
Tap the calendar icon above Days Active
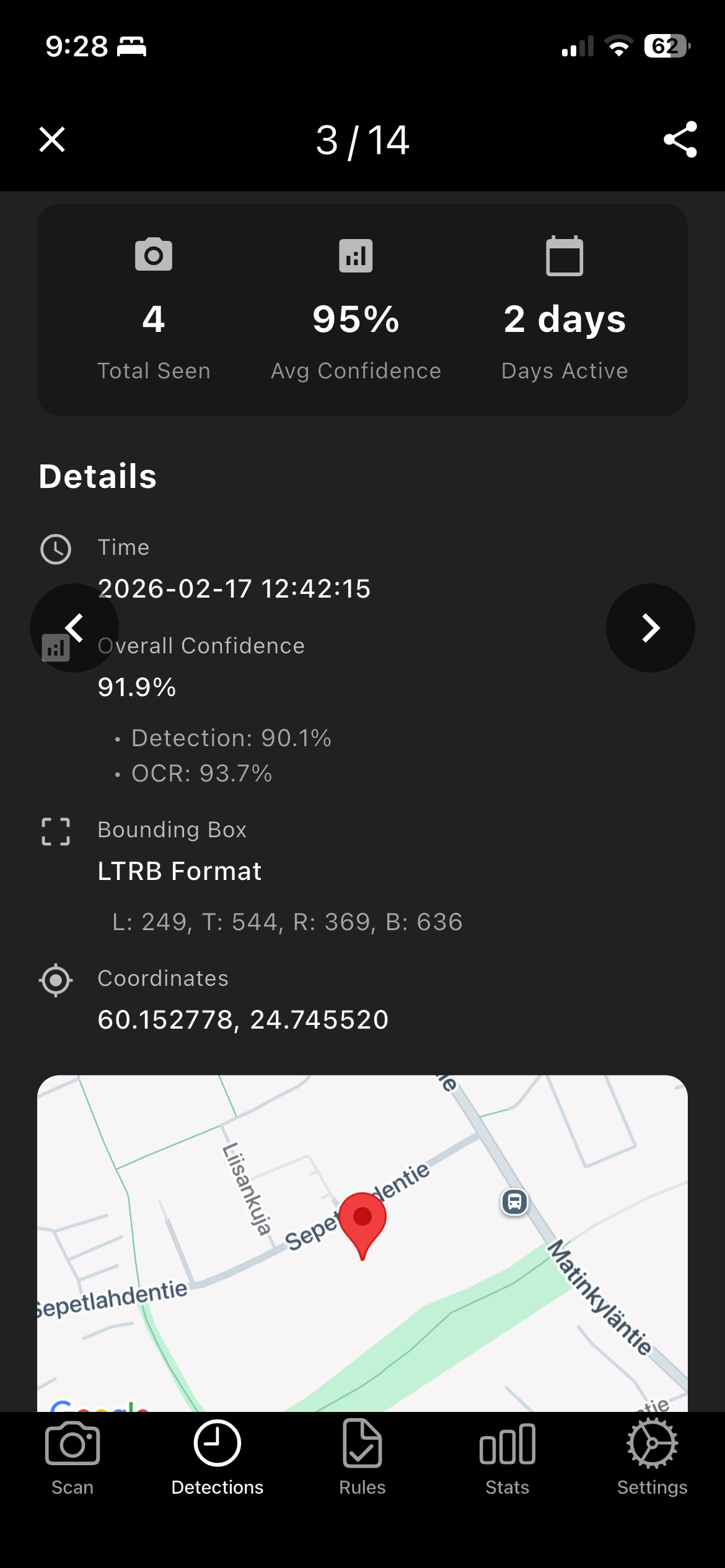(x=565, y=255)
